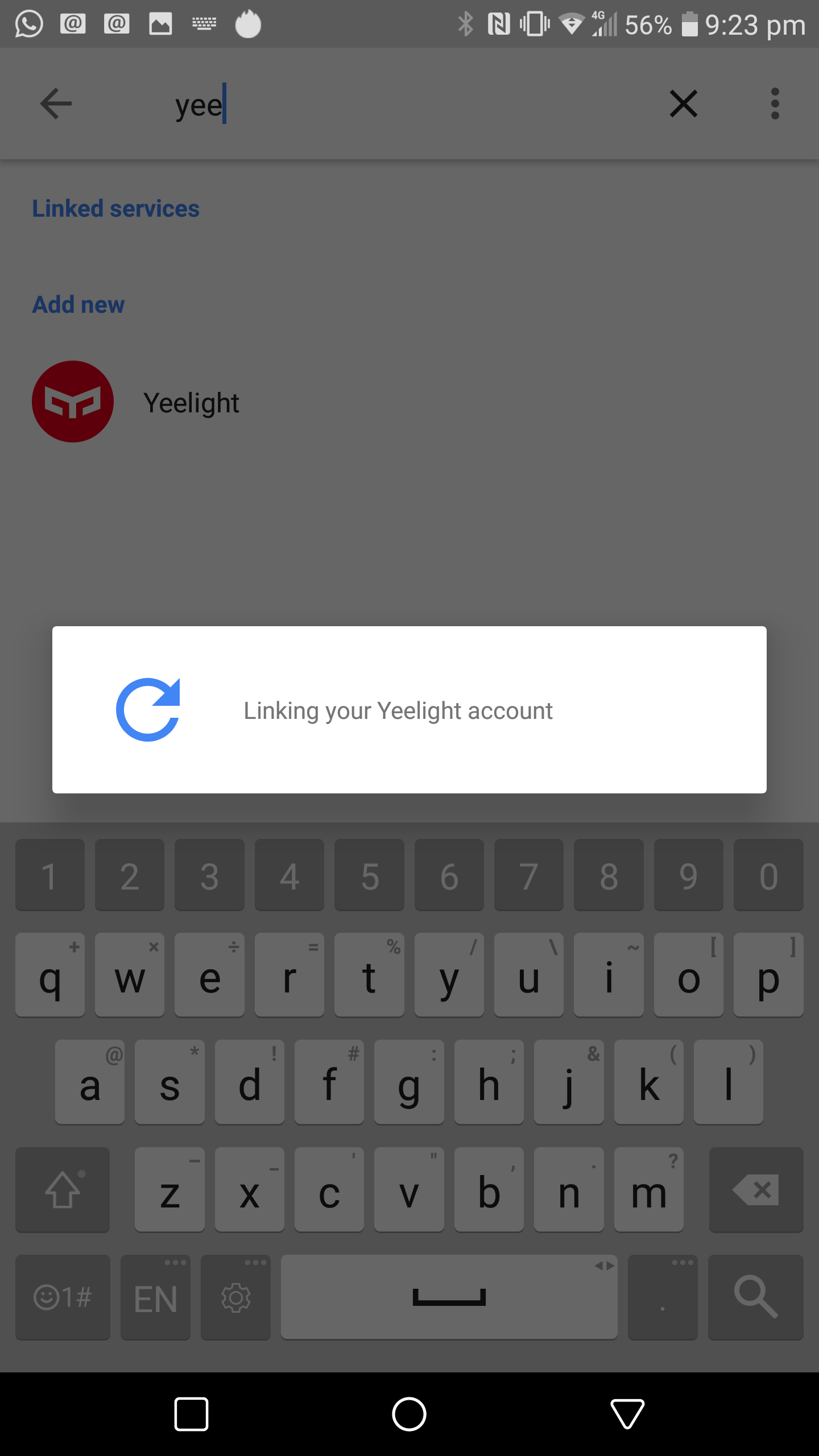
Task: Tap the keyboard search key
Action: (x=756, y=1297)
